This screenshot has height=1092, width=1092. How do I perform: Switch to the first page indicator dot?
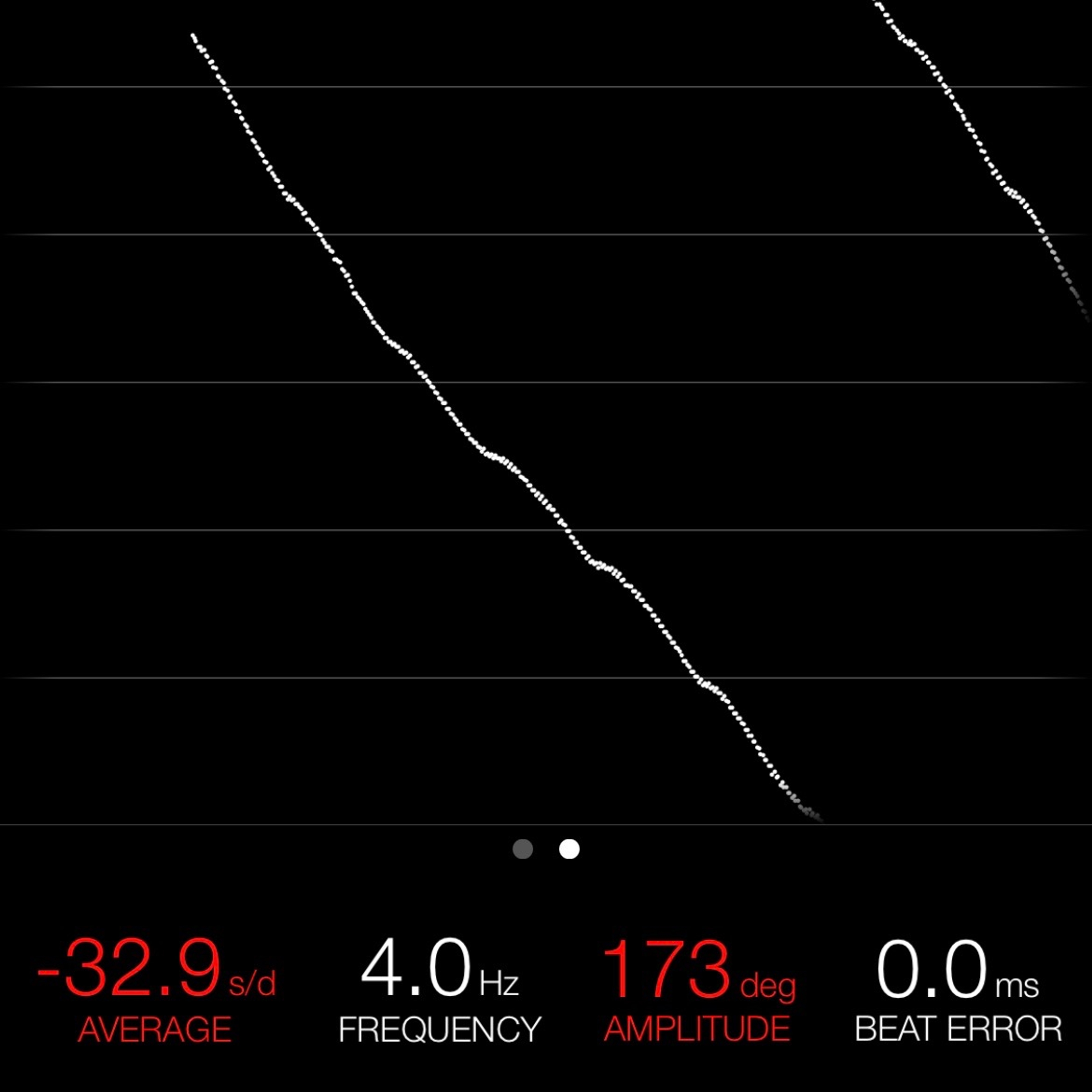pyautogui.click(x=522, y=849)
